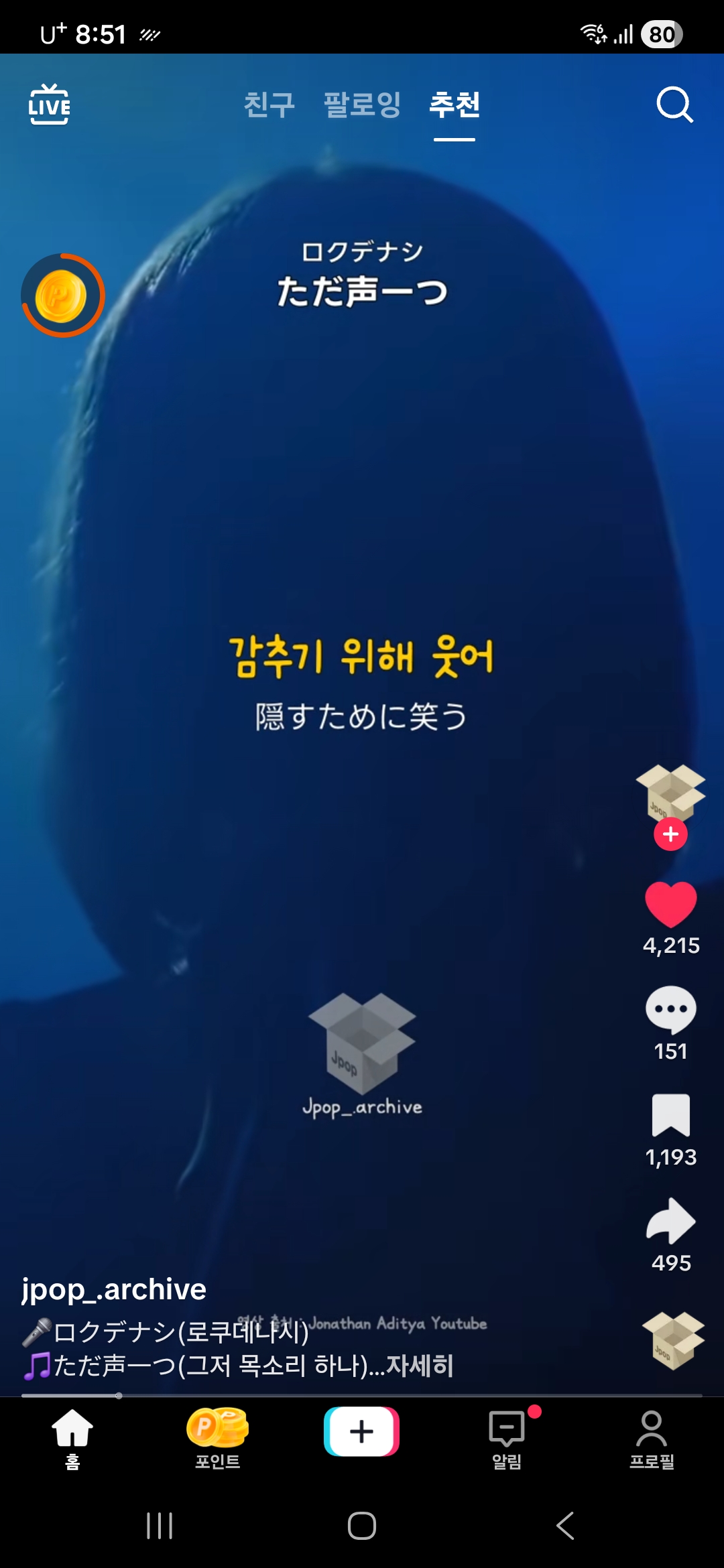Open the 프로필 tab
Image resolution: width=724 pixels, height=1568 pixels.
tap(652, 1438)
